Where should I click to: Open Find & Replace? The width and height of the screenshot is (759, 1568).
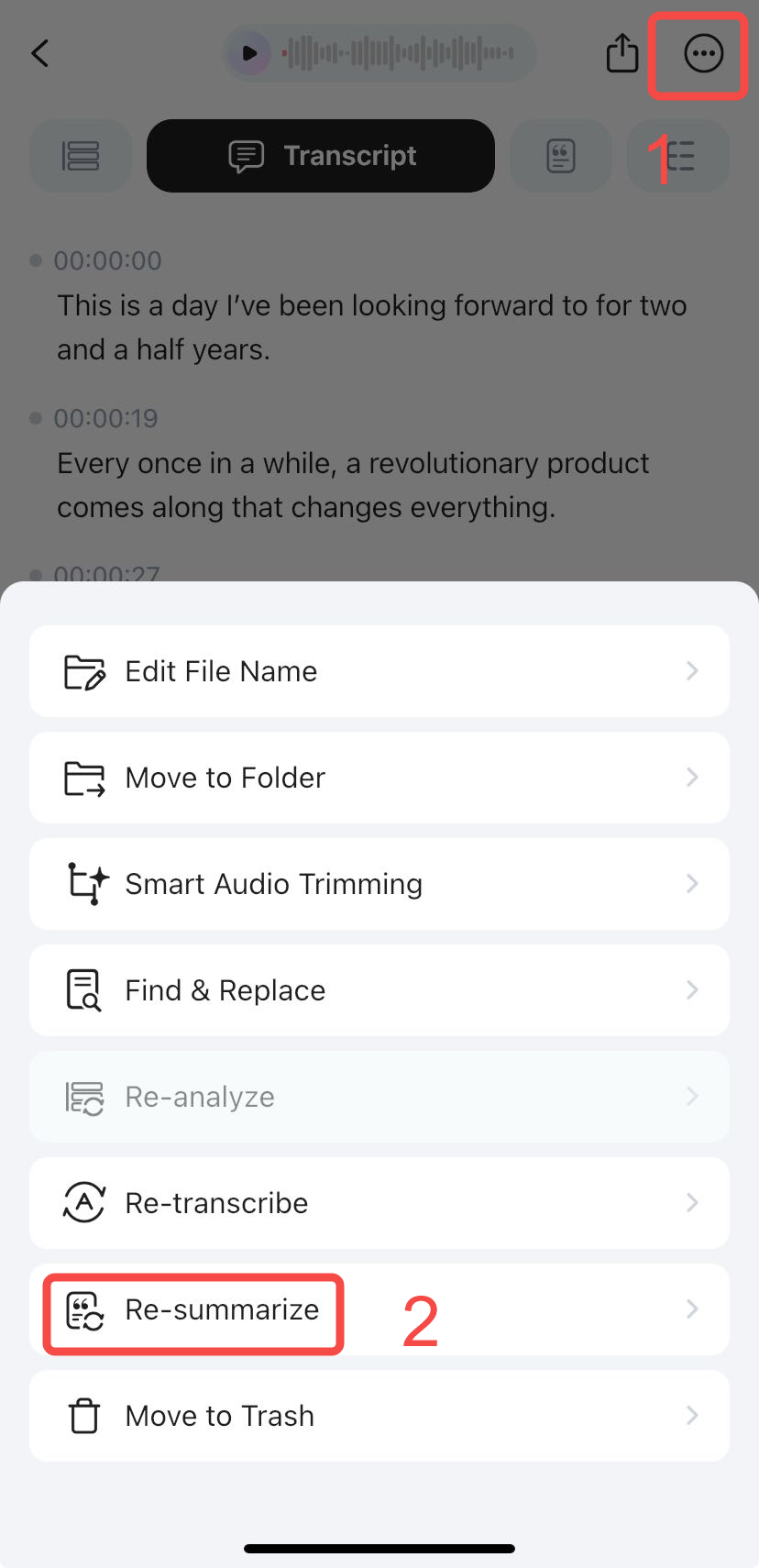click(379, 990)
